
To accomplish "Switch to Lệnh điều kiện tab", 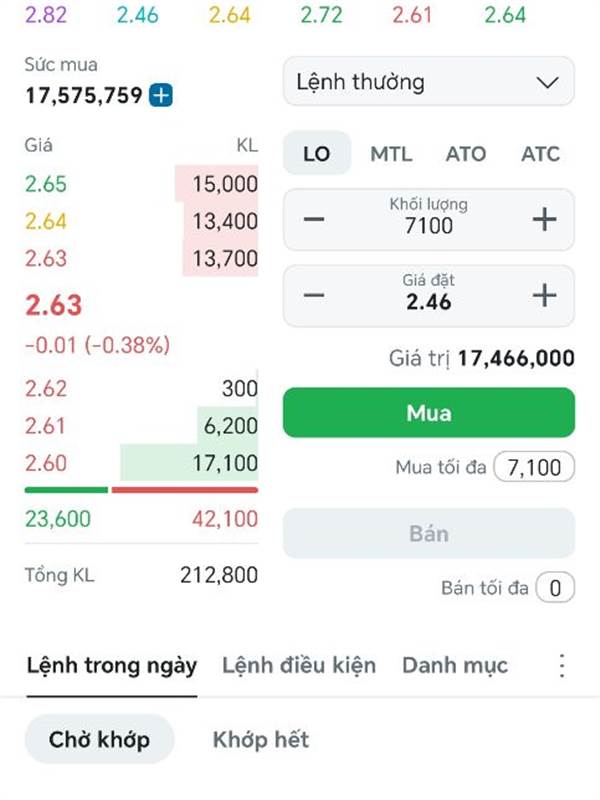I will (299, 665).
